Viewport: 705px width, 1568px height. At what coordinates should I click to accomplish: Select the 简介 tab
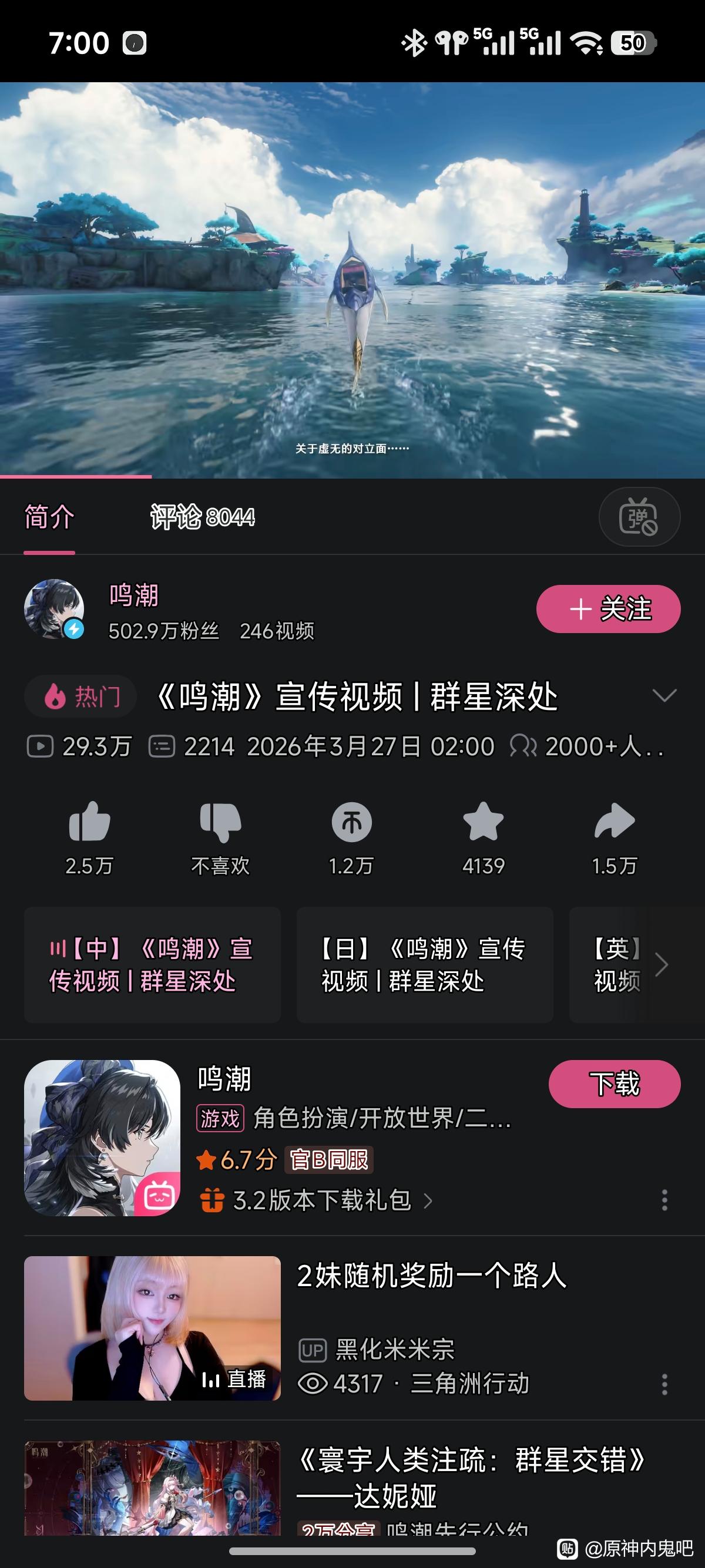tap(49, 517)
